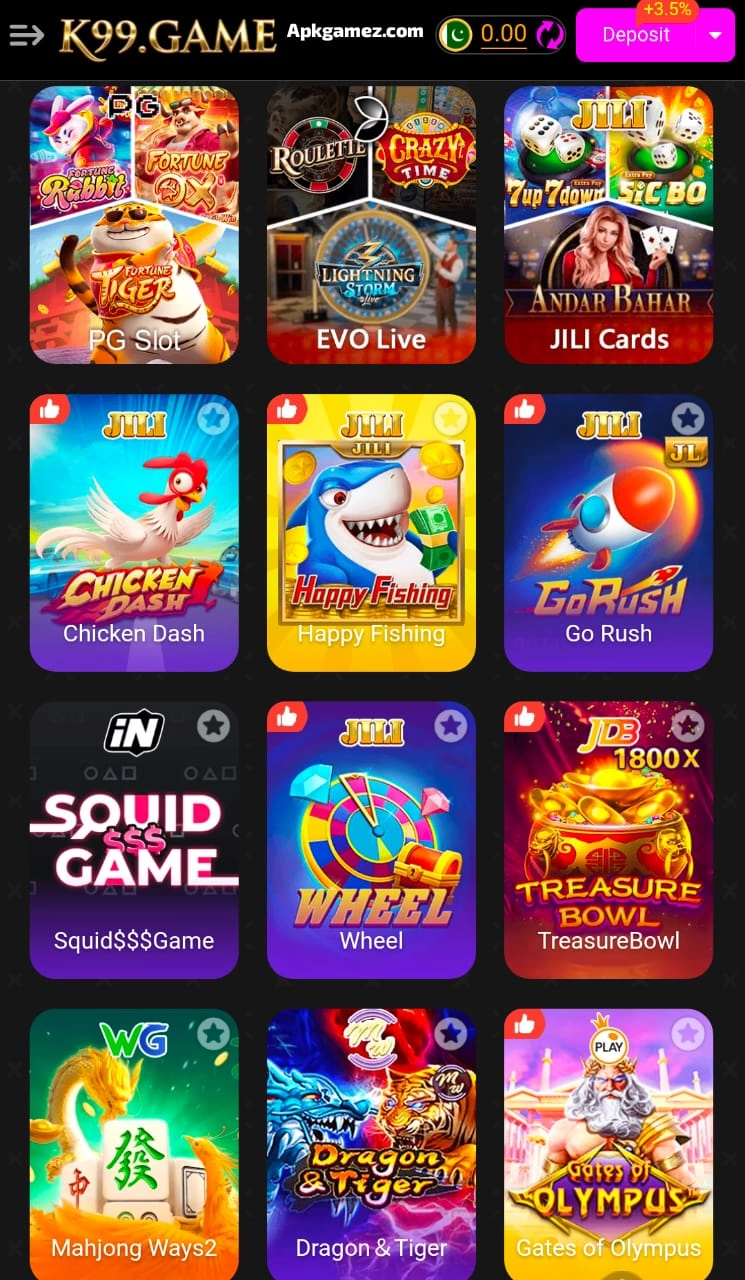Viewport: 745px width, 1280px height.
Task: Tap the Deposit button
Action: 636,35
